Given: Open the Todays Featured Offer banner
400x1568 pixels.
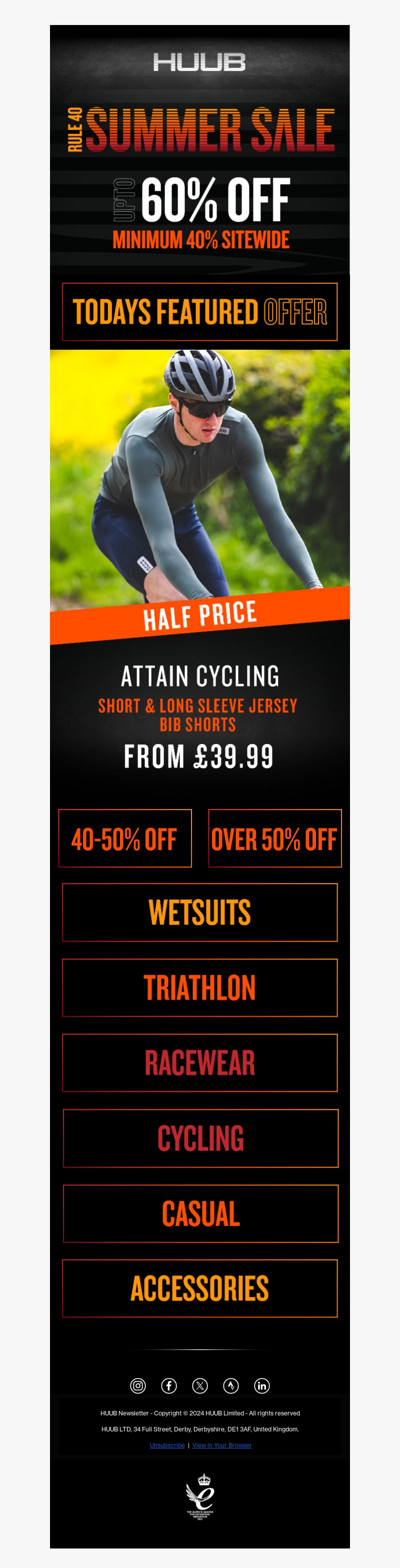Looking at the screenshot, I should pos(199,312).
